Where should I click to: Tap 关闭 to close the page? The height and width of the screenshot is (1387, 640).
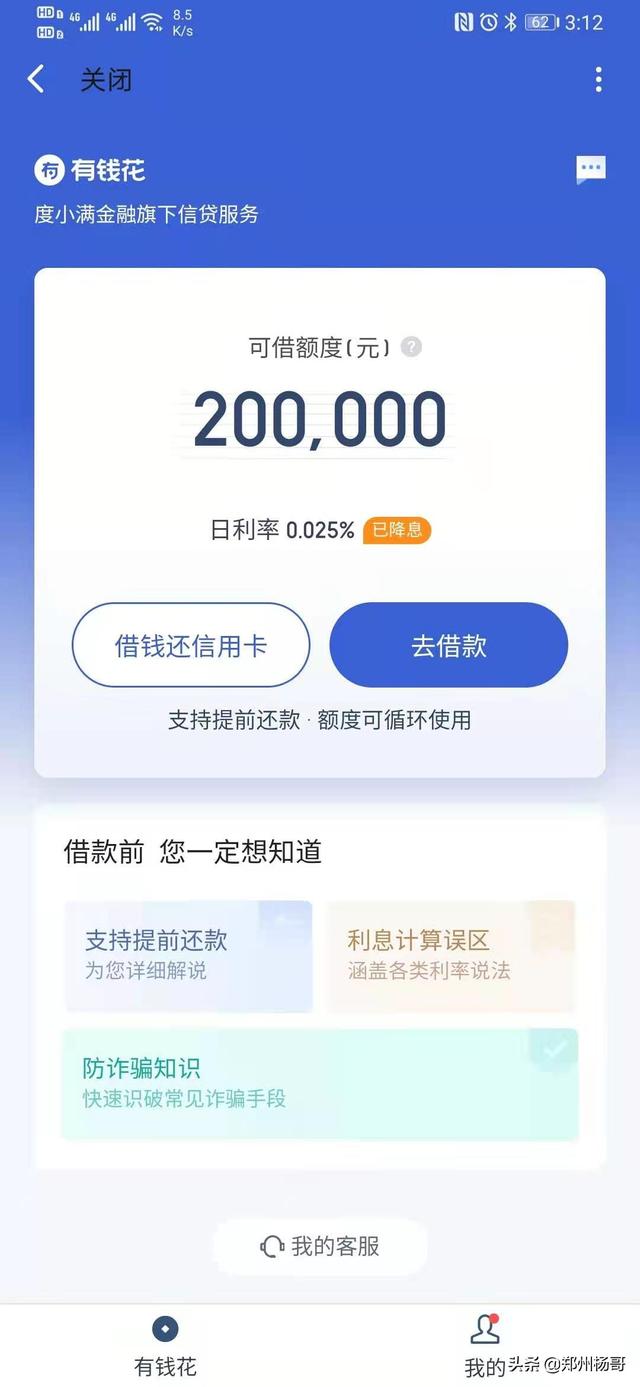click(106, 80)
